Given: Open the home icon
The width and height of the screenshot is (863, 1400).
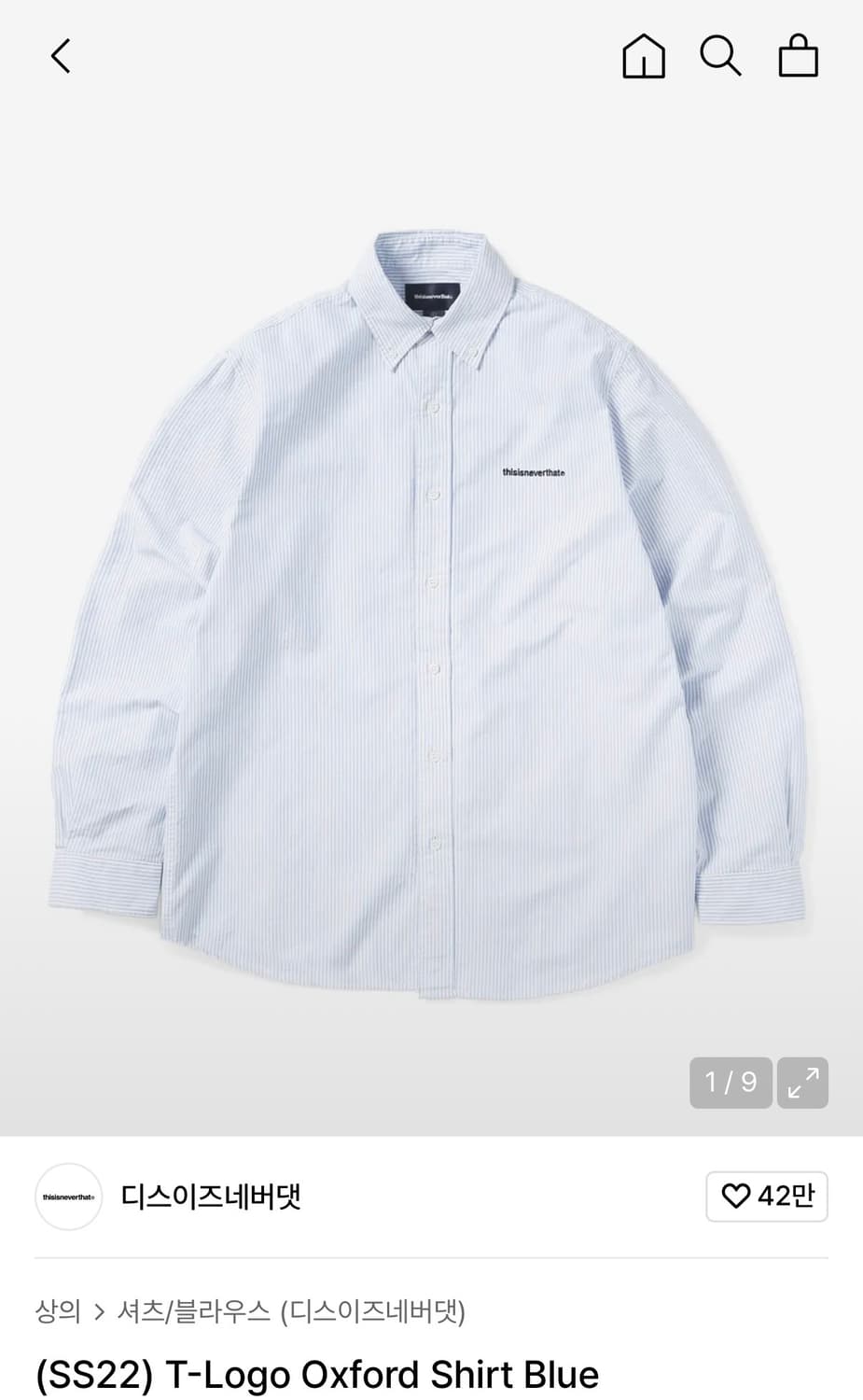Looking at the screenshot, I should tap(644, 56).
